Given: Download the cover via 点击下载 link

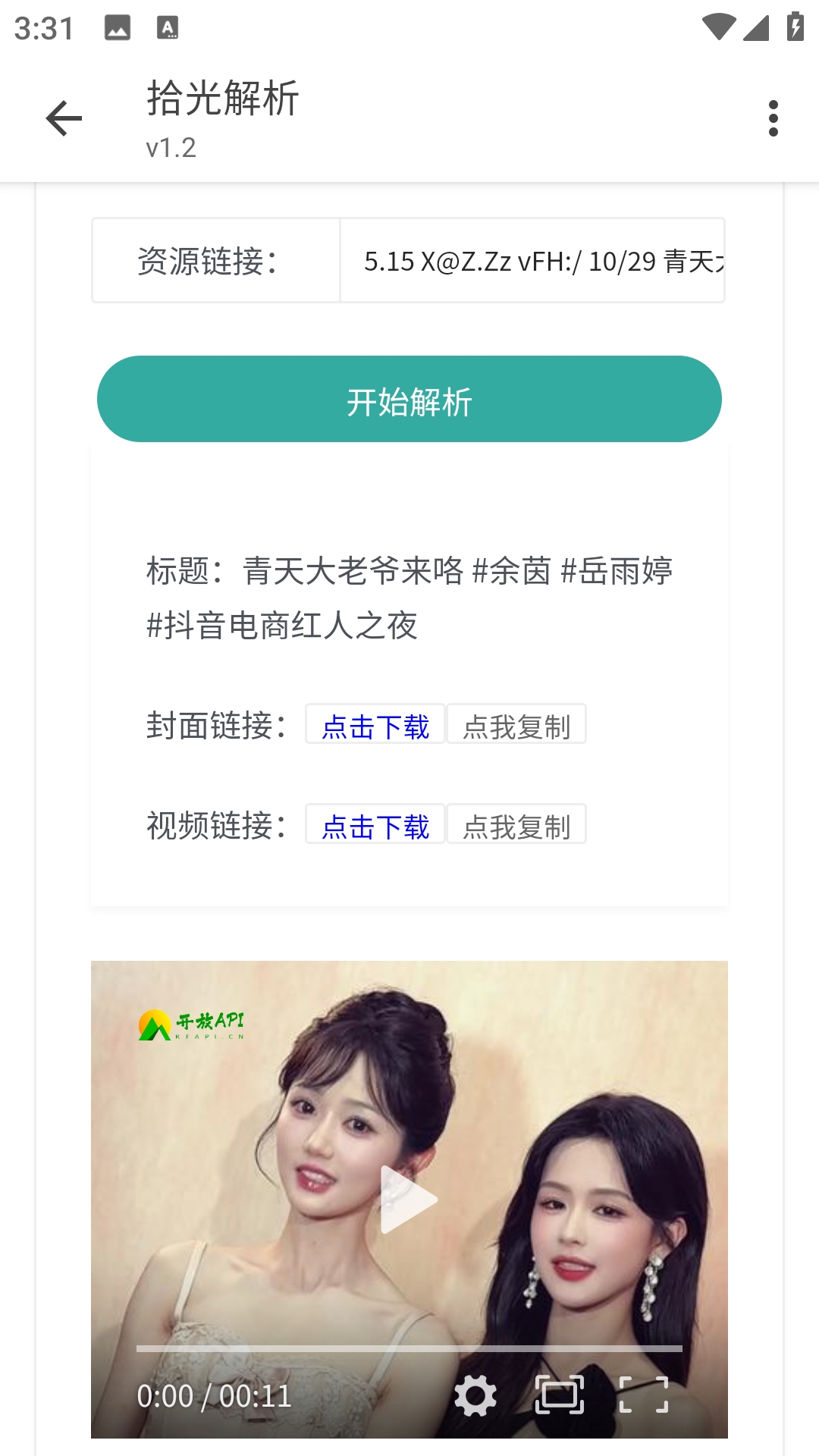Looking at the screenshot, I should tap(375, 726).
